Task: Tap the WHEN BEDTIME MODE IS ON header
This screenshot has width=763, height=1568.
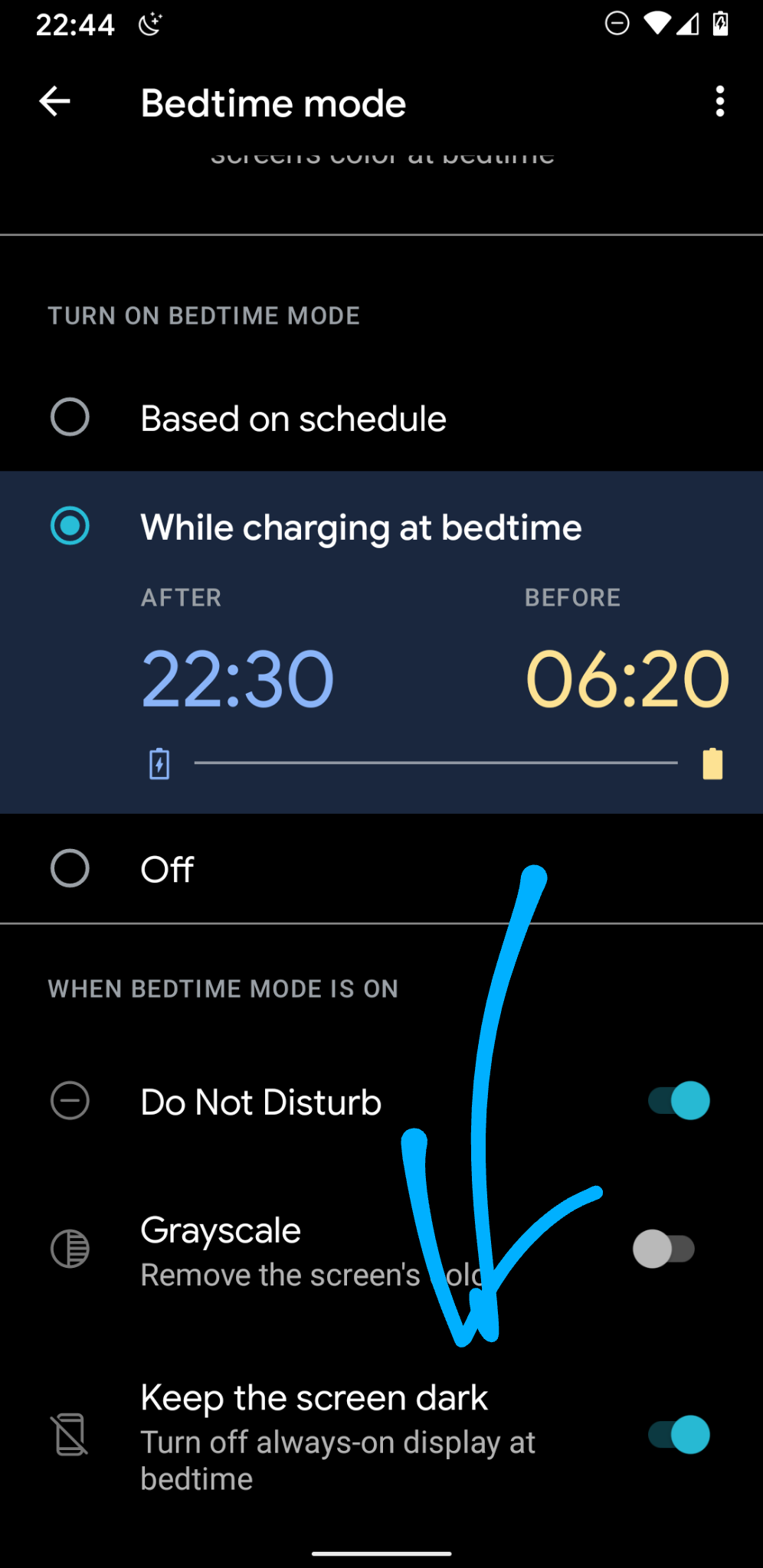Action: (222, 988)
